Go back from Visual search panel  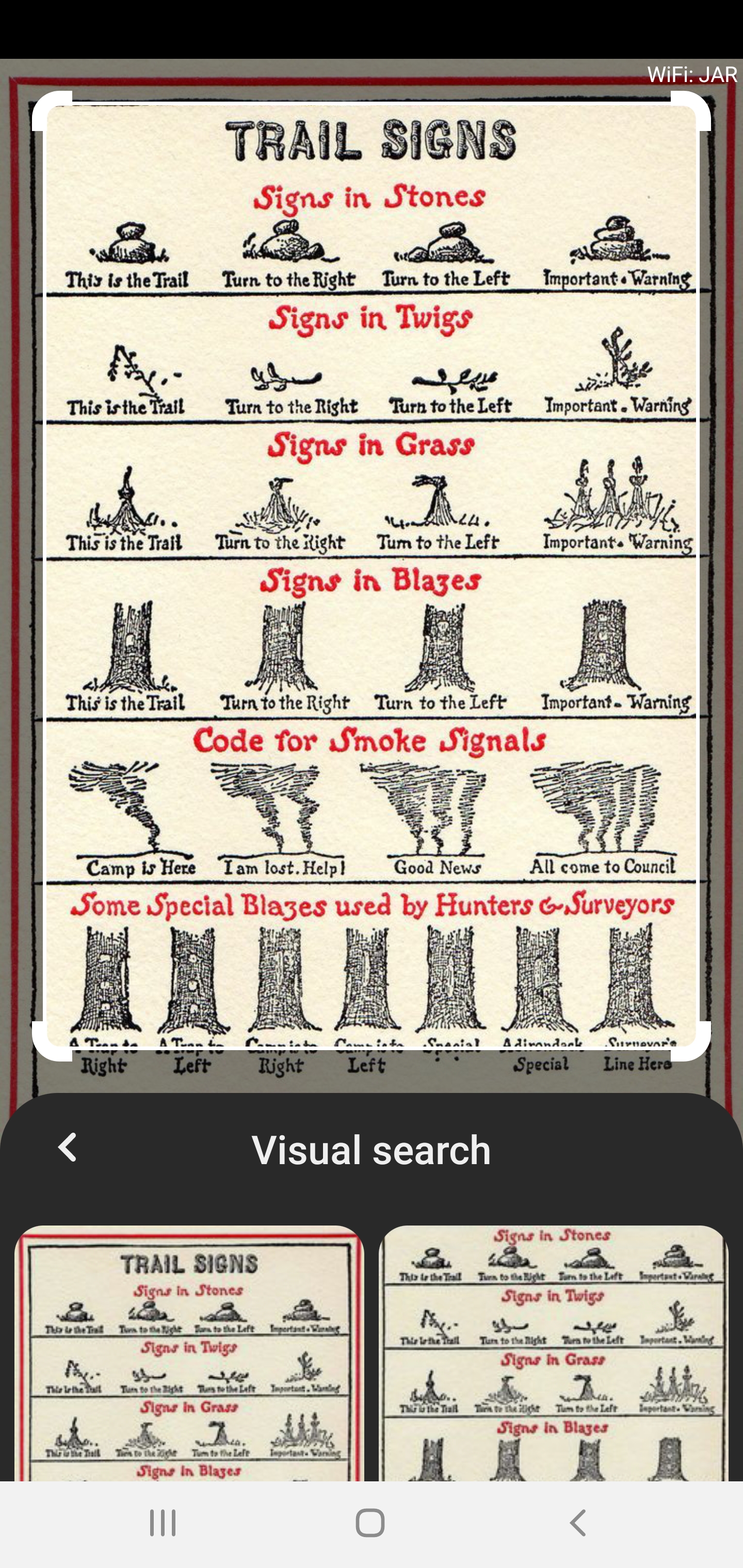[68, 1148]
